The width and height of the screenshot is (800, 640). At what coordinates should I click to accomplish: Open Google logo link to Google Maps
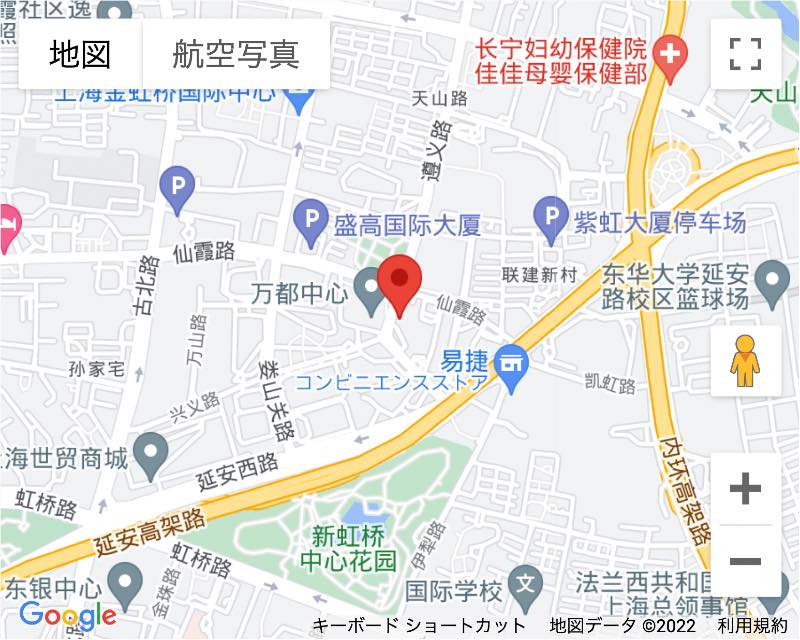pyautogui.click(x=68, y=614)
